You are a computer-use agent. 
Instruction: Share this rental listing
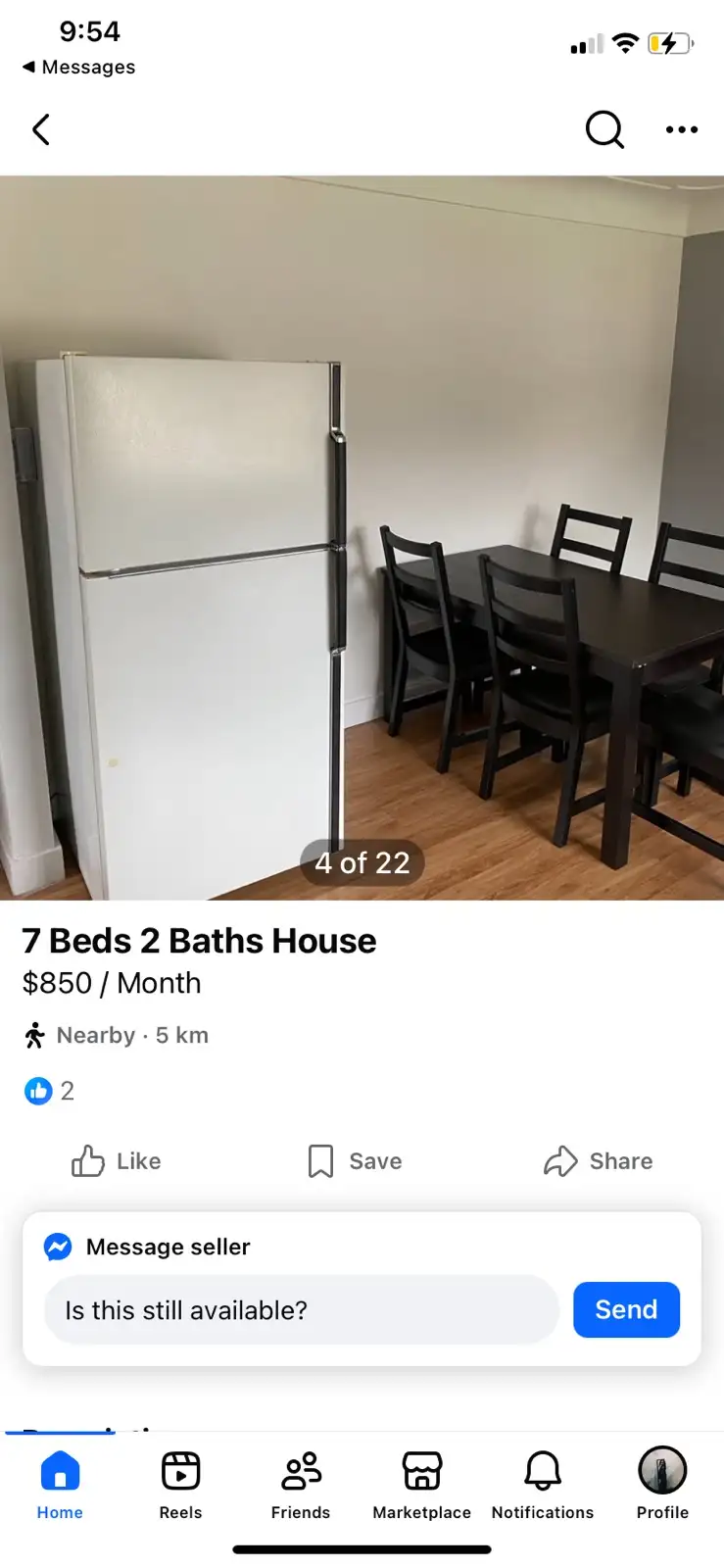coord(599,1161)
